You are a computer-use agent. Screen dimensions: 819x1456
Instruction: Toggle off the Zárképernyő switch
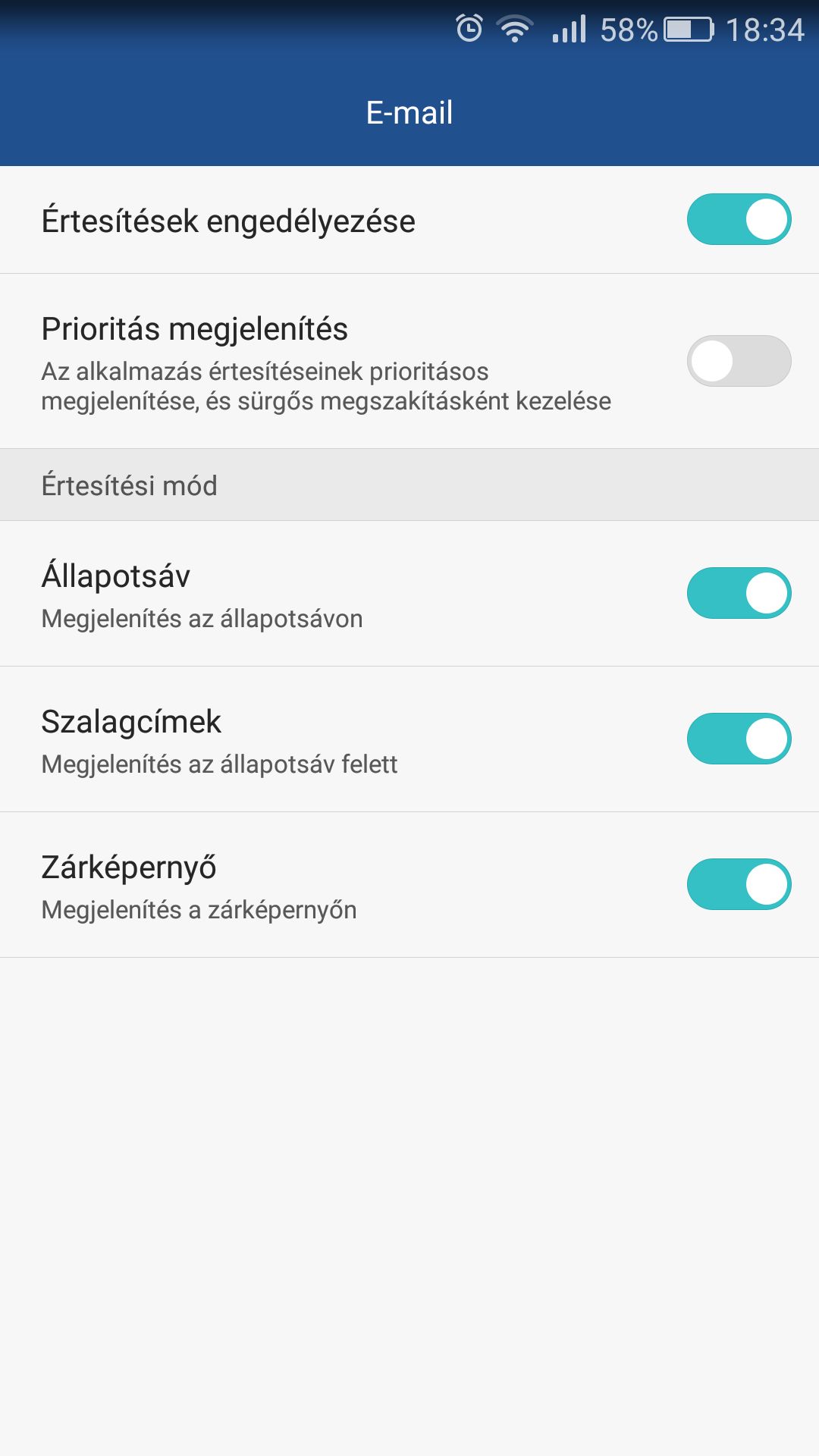(x=739, y=884)
